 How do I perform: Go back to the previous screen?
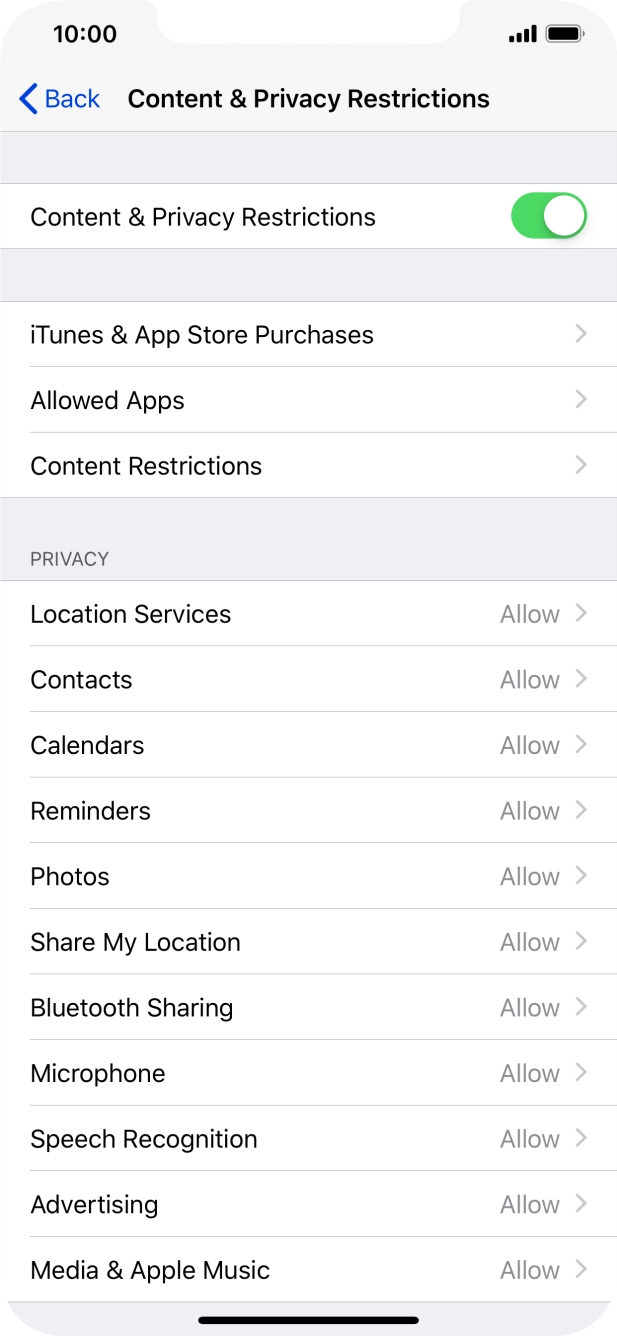[60, 99]
